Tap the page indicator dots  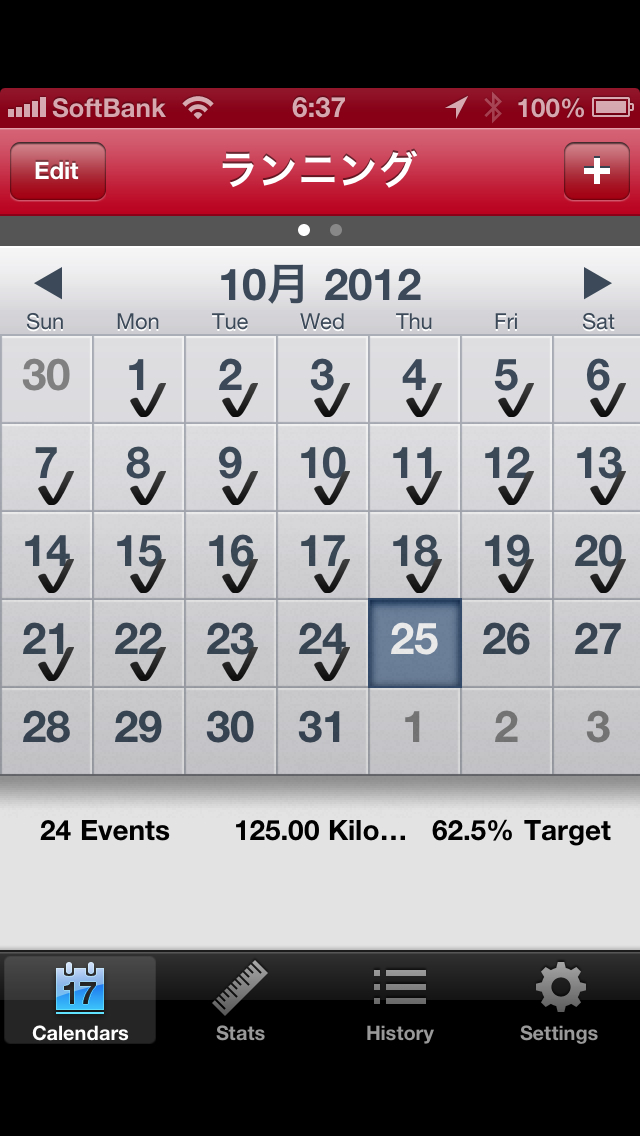coord(320,230)
